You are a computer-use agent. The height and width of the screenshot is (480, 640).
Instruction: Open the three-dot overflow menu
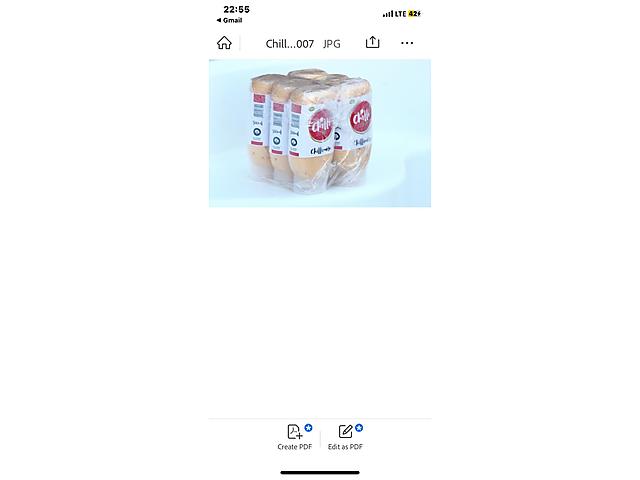(x=407, y=43)
